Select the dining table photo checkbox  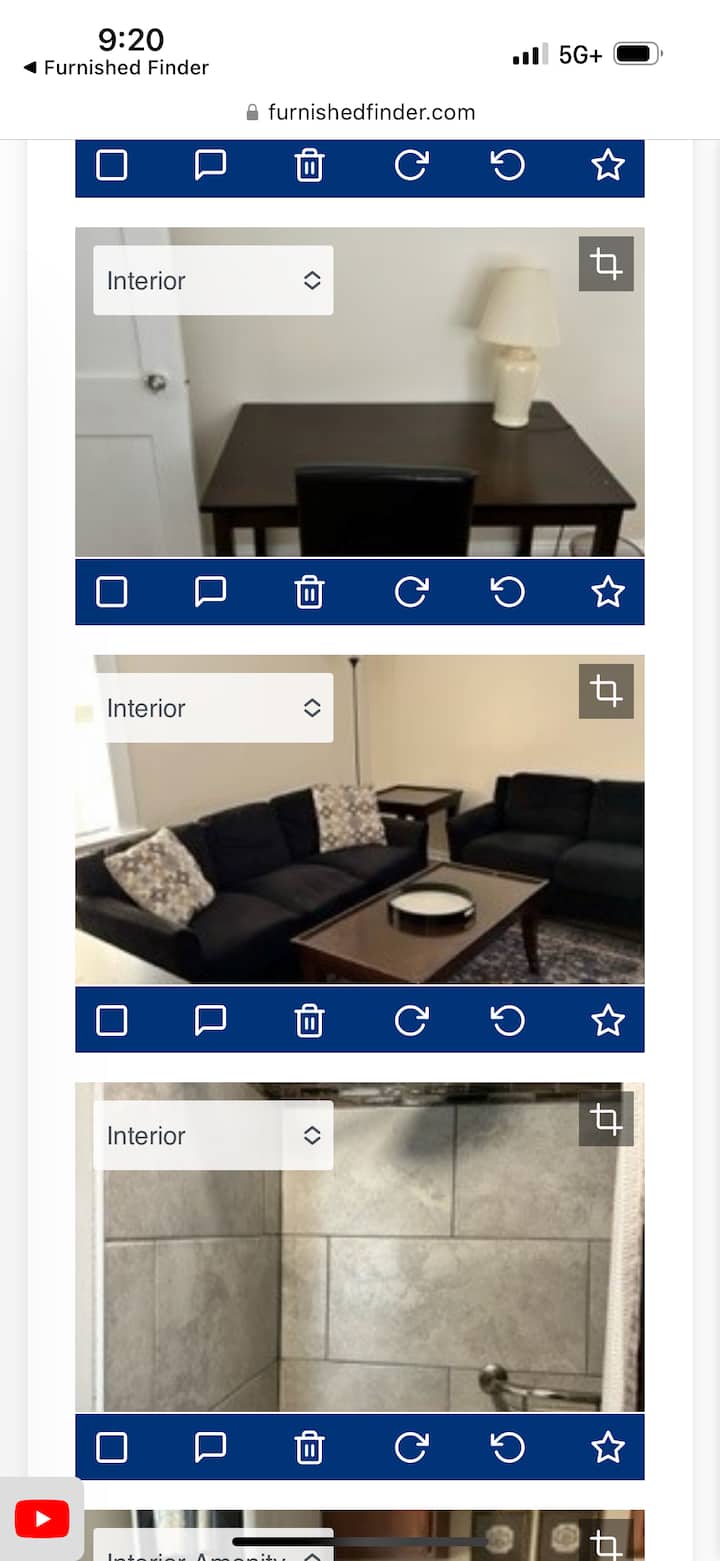[111, 592]
